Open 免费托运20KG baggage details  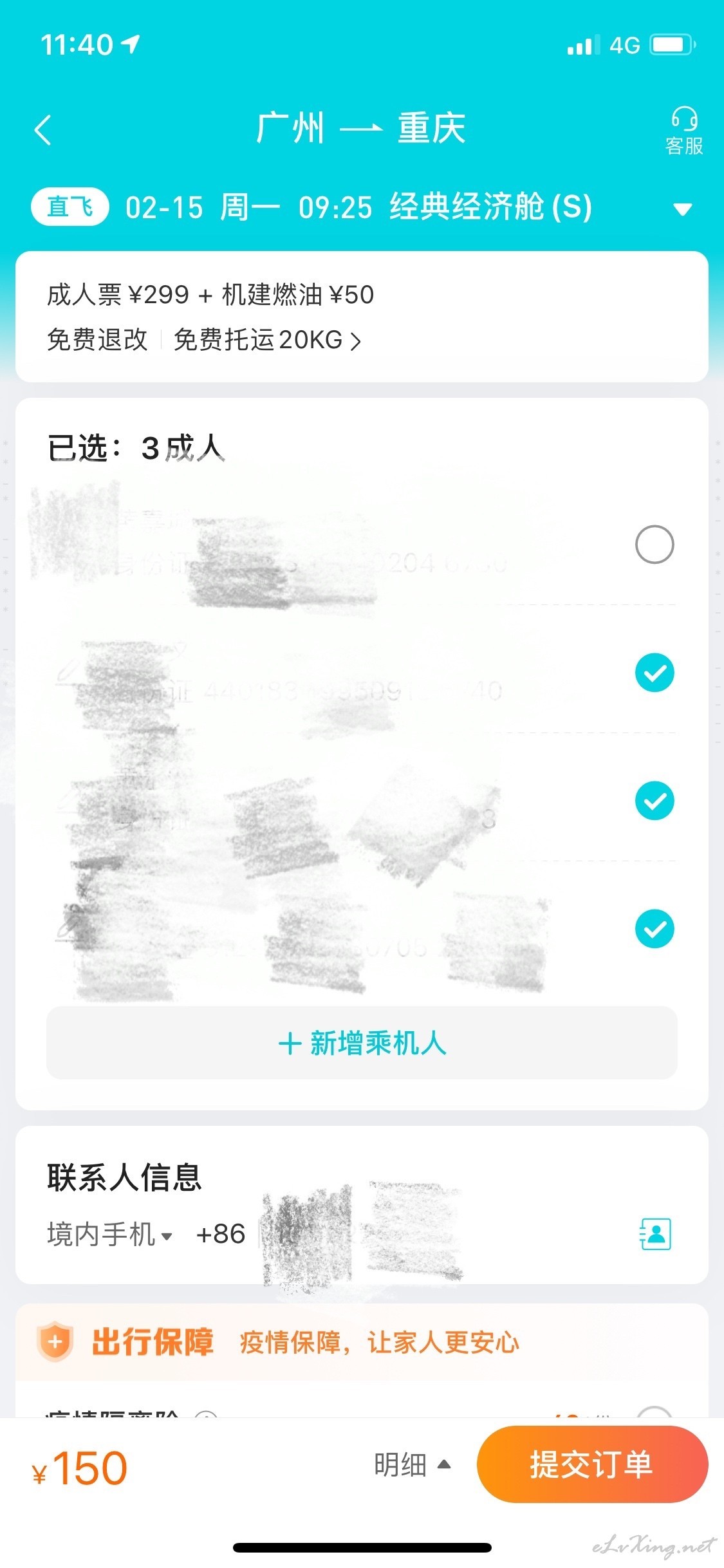(x=267, y=340)
